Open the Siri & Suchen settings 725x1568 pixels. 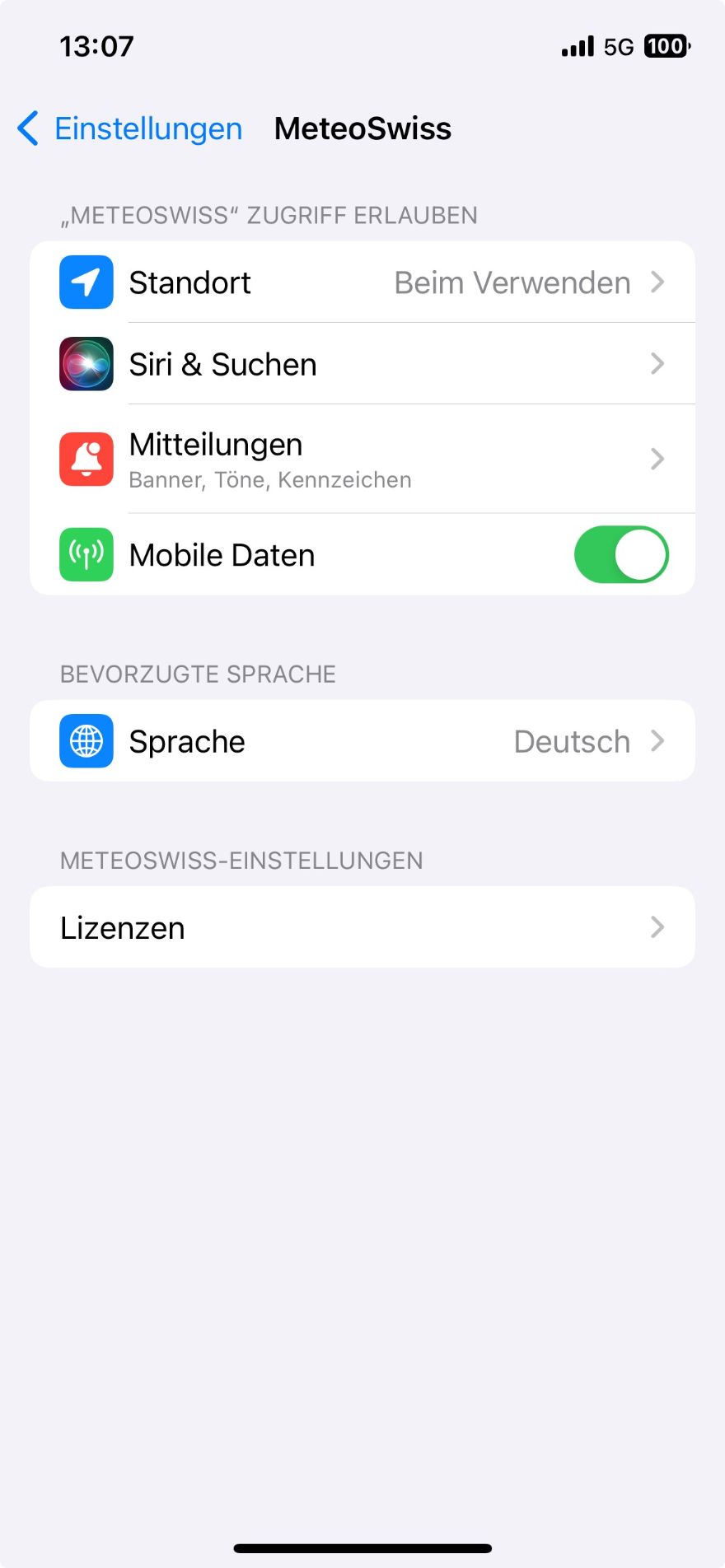click(362, 363)
